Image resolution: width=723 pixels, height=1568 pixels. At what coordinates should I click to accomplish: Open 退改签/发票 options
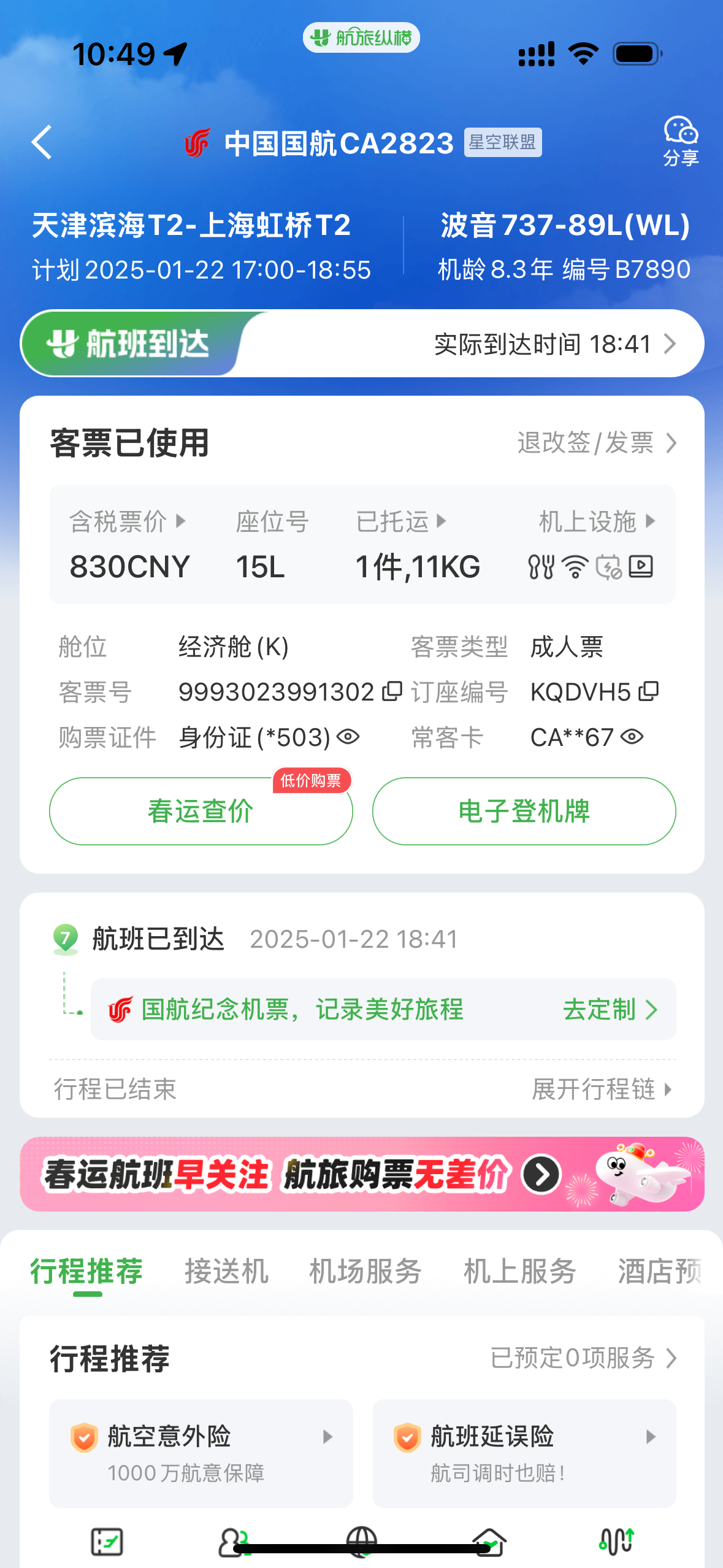pyautogui.click(x=596, y=443)
